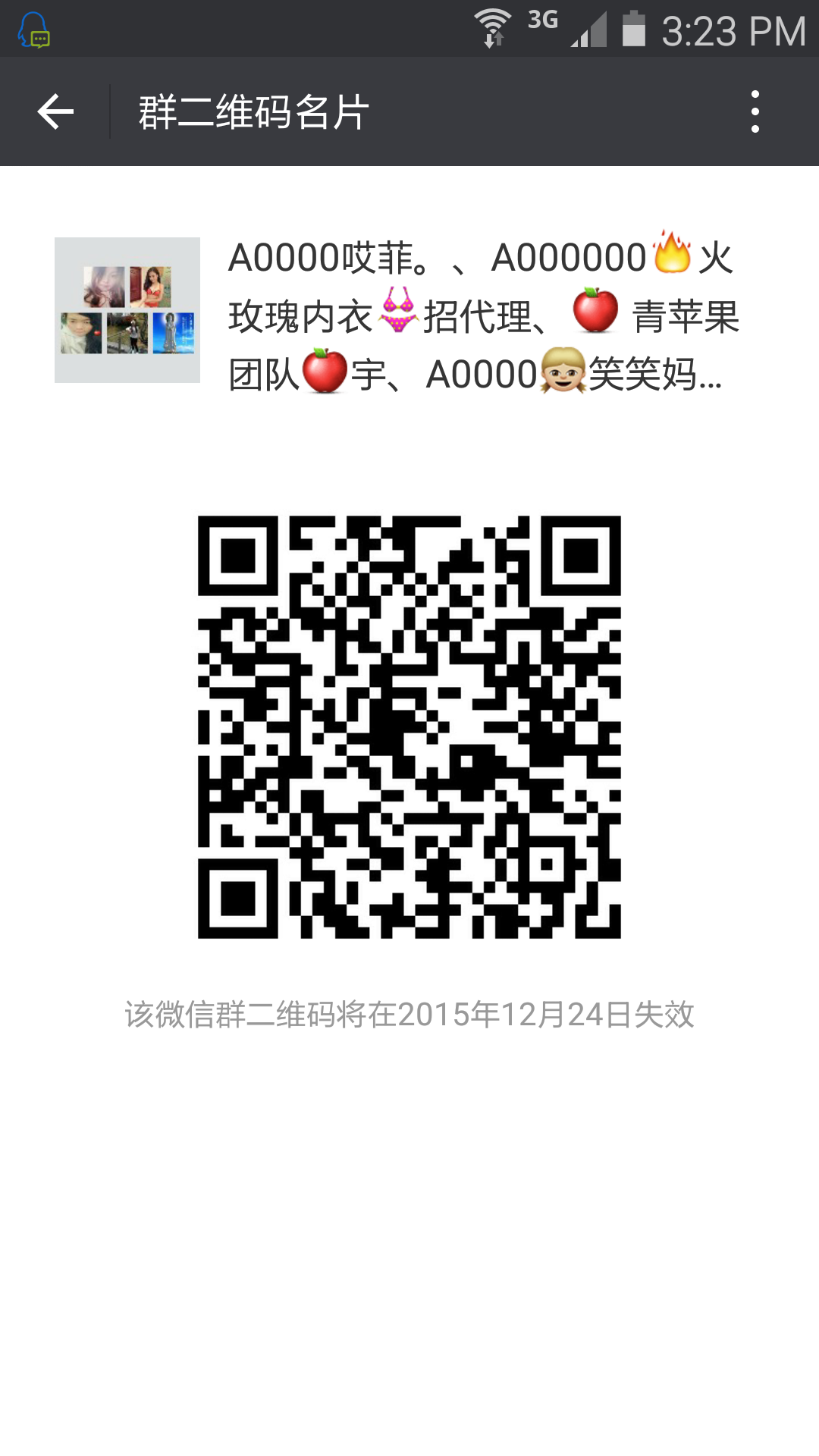Image resolution: width=819 pixels, height=1456 pixels.
Task: Go back using the top-left arrow
Action: coord(55,112)
